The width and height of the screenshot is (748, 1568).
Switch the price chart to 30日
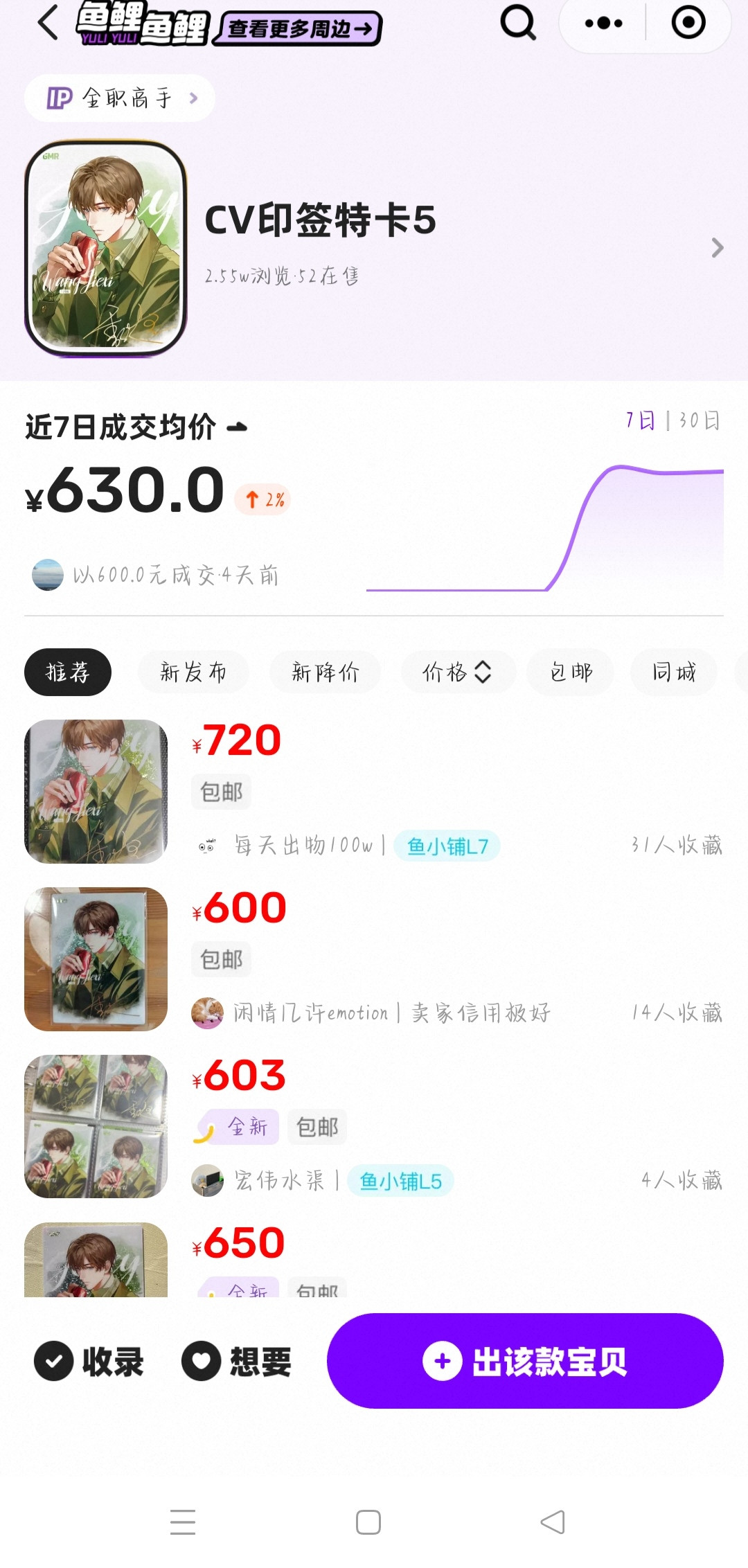pos(700,420)
